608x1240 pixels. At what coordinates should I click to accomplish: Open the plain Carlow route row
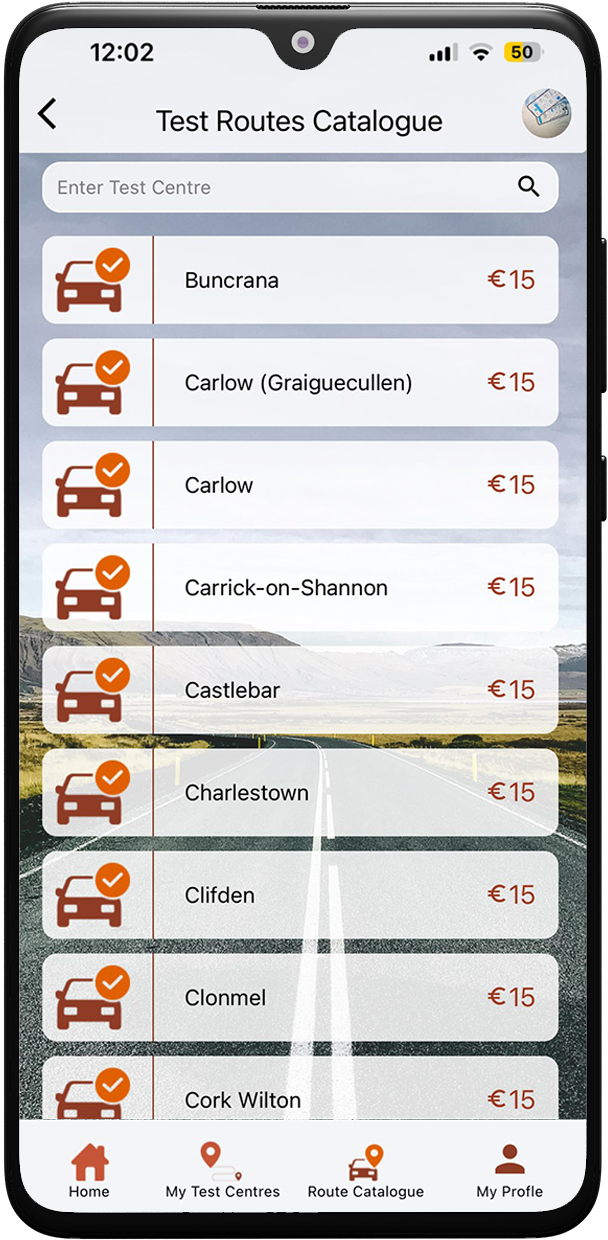pos(300,485)
